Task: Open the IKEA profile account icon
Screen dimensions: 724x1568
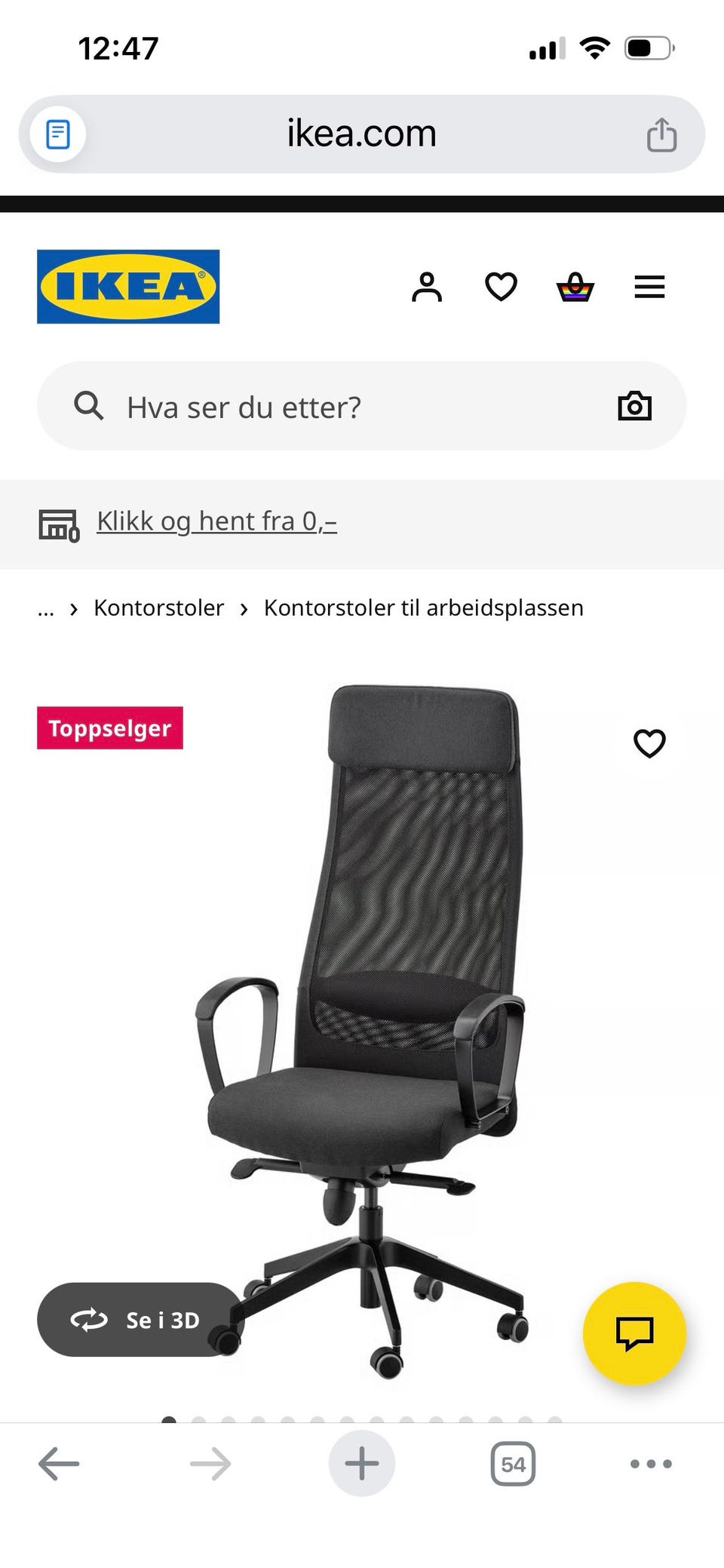Action: (427, 287)
